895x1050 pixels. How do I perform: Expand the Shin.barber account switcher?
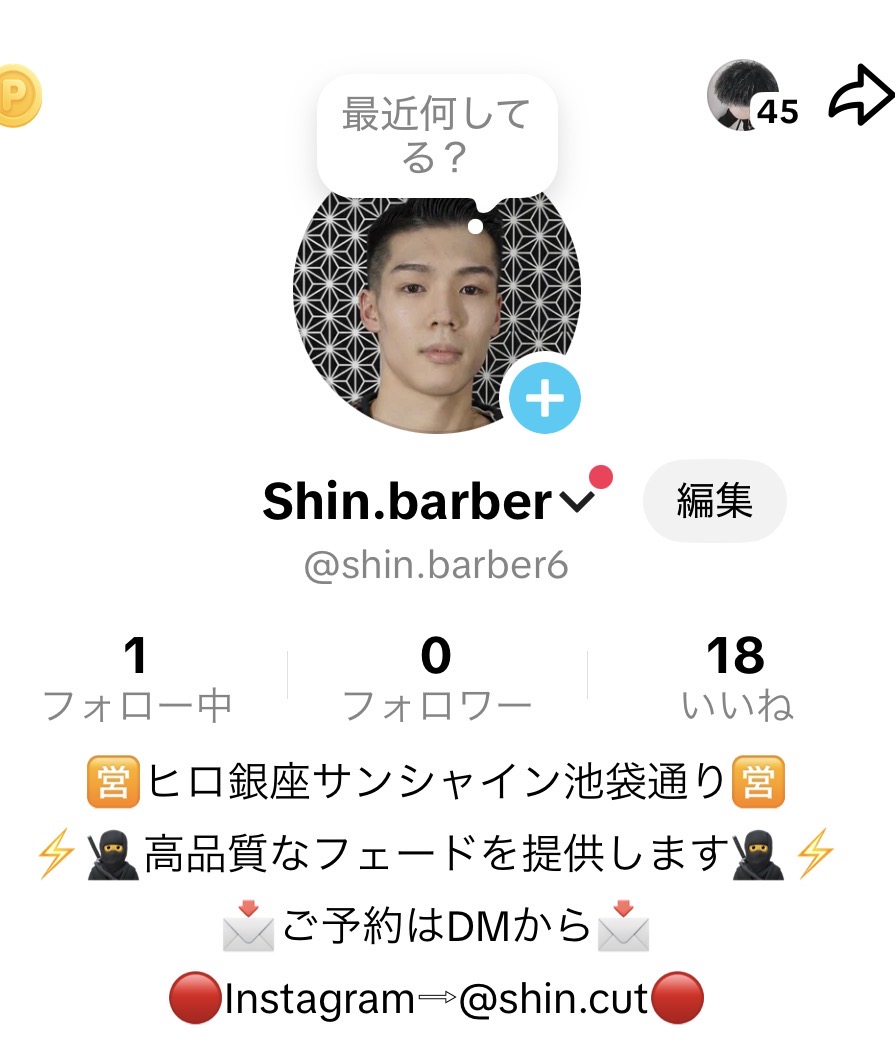(x=578, y=502)
